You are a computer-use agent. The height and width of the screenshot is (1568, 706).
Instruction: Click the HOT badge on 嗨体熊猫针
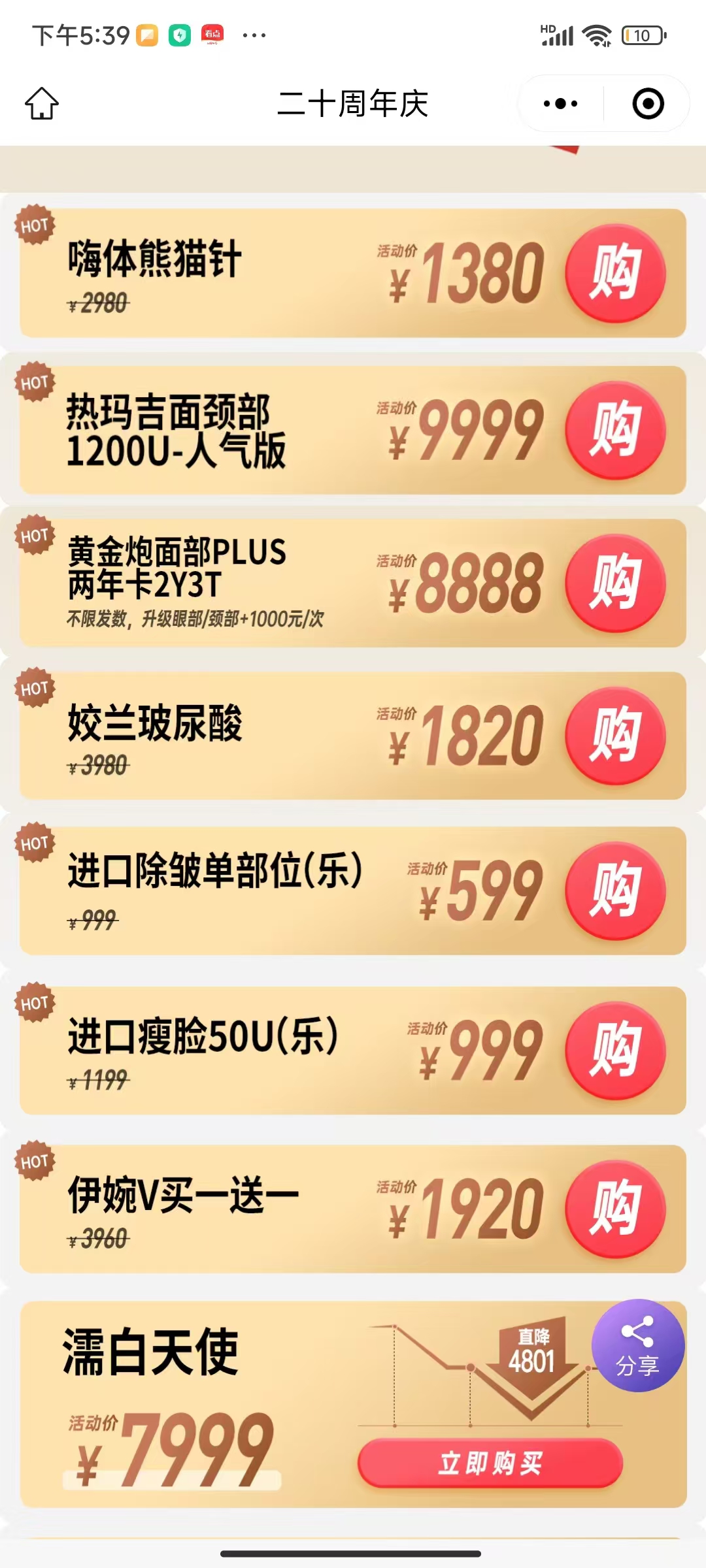[x=34, y=225]
